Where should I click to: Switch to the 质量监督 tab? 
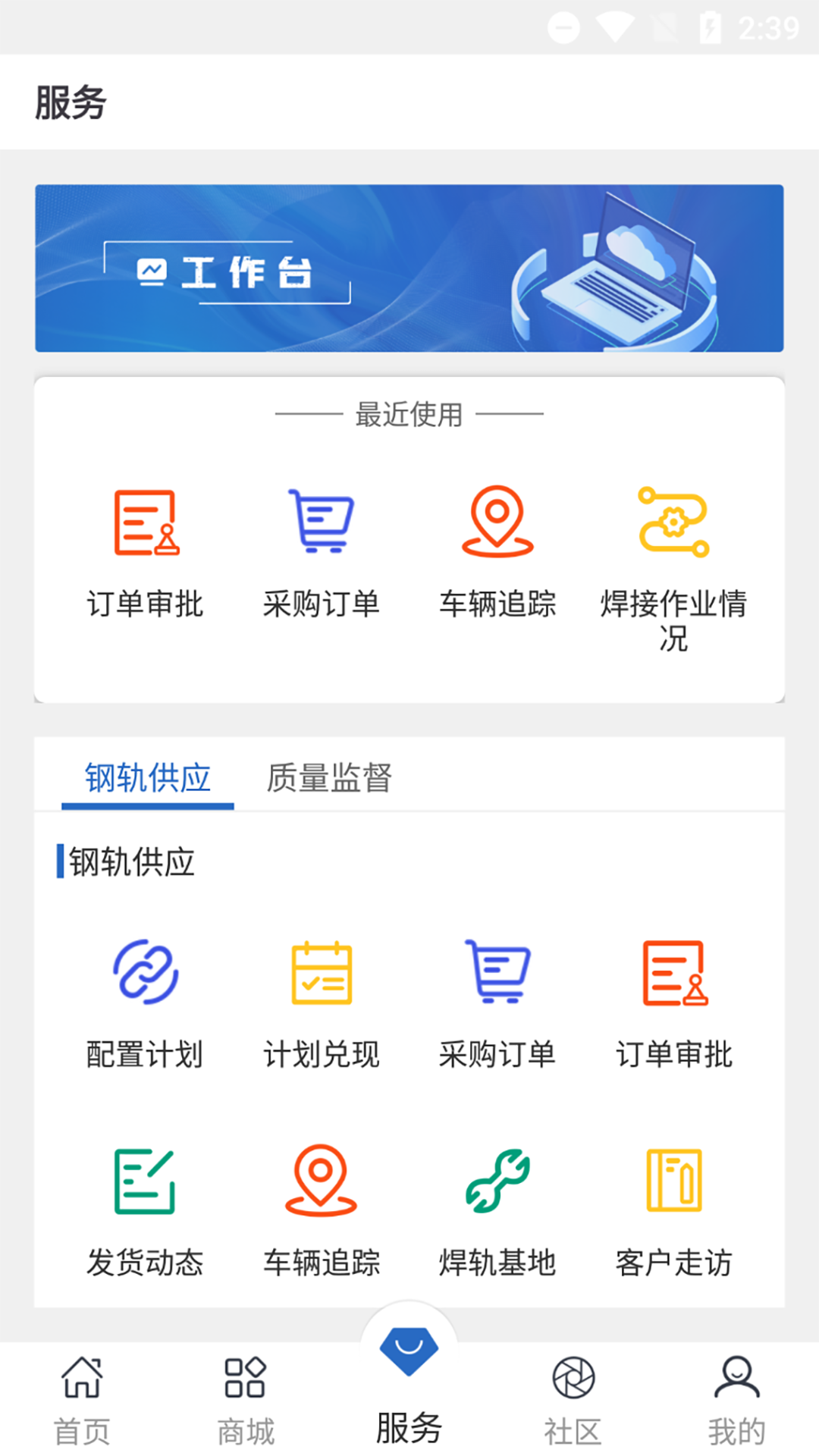pyautogui.click(x=329, y=778)
